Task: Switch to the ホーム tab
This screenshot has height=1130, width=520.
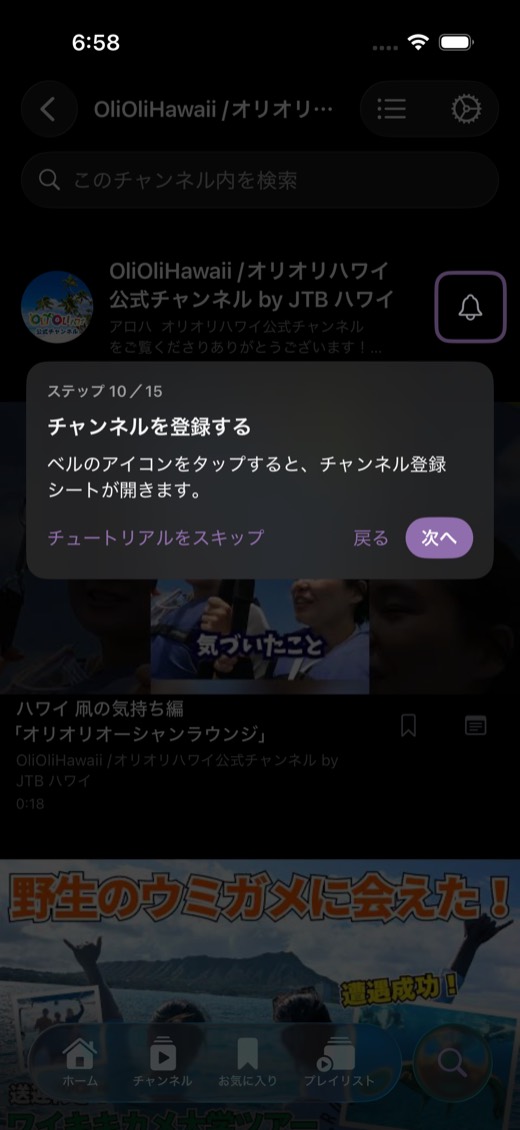Action: [x=80, y=1063]
